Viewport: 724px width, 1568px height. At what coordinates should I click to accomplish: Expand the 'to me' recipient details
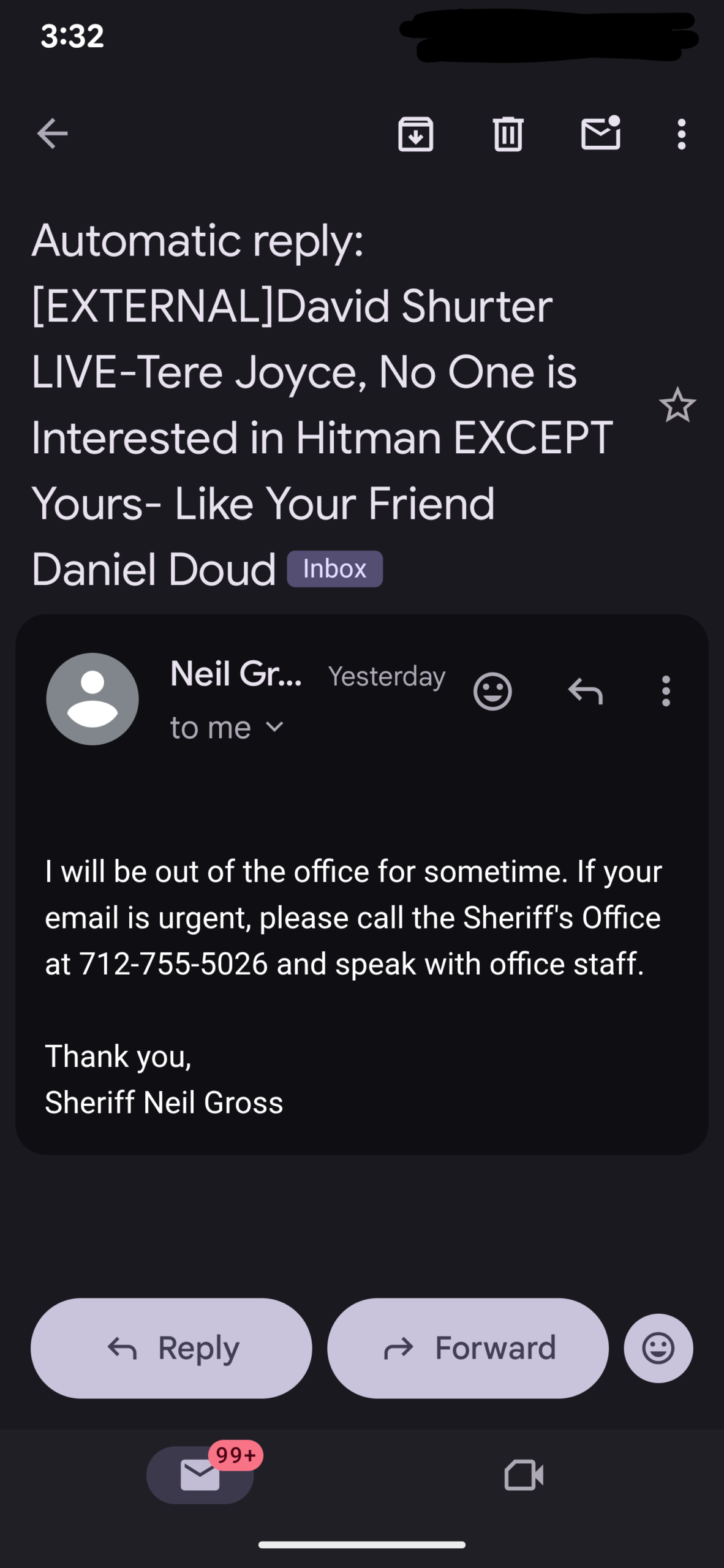[227, 728]
